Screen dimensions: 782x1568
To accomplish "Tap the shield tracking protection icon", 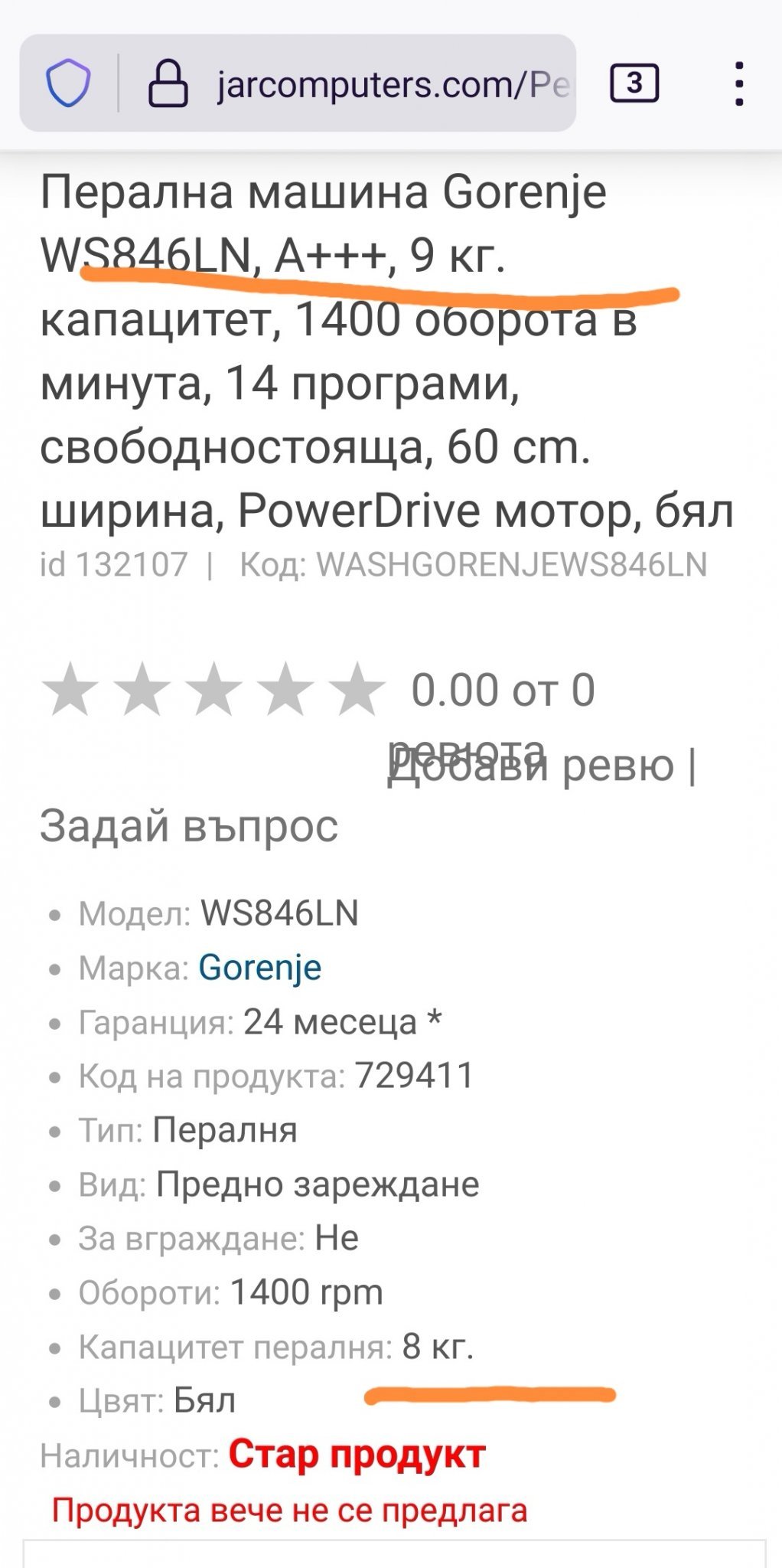I will click(68, 83).
